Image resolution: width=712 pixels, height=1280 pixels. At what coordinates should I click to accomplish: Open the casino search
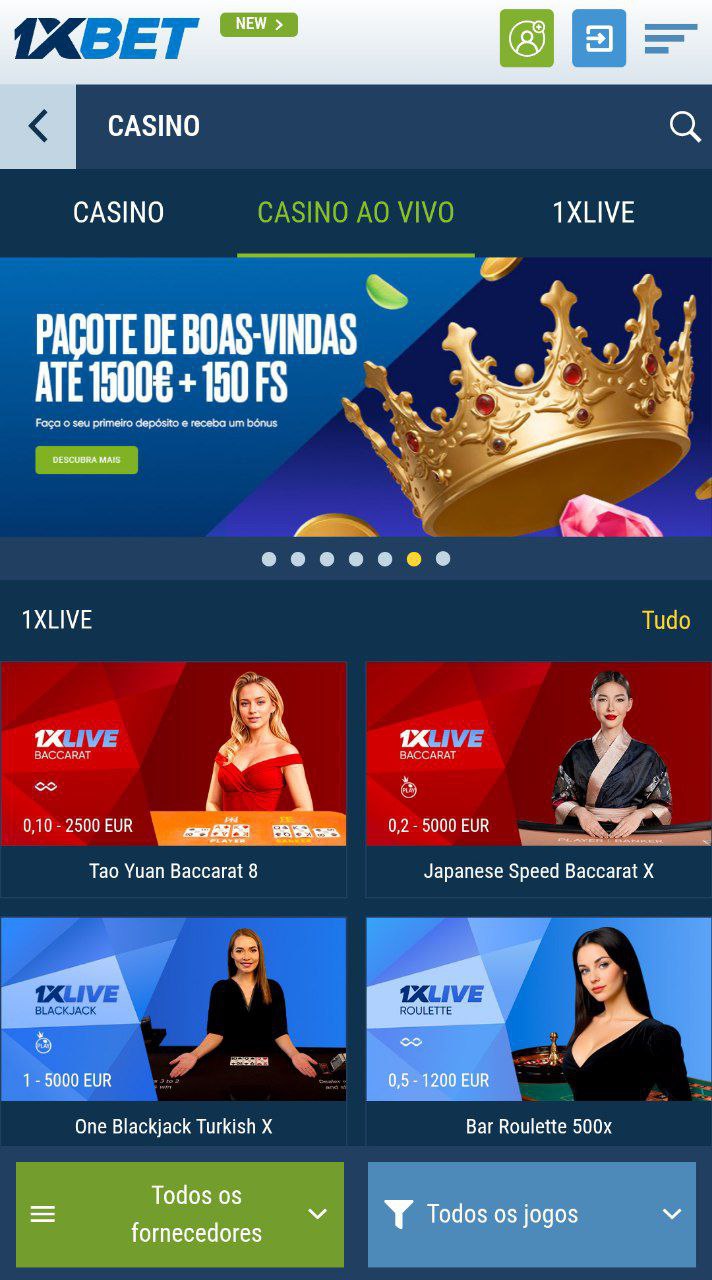coord(684,126)
